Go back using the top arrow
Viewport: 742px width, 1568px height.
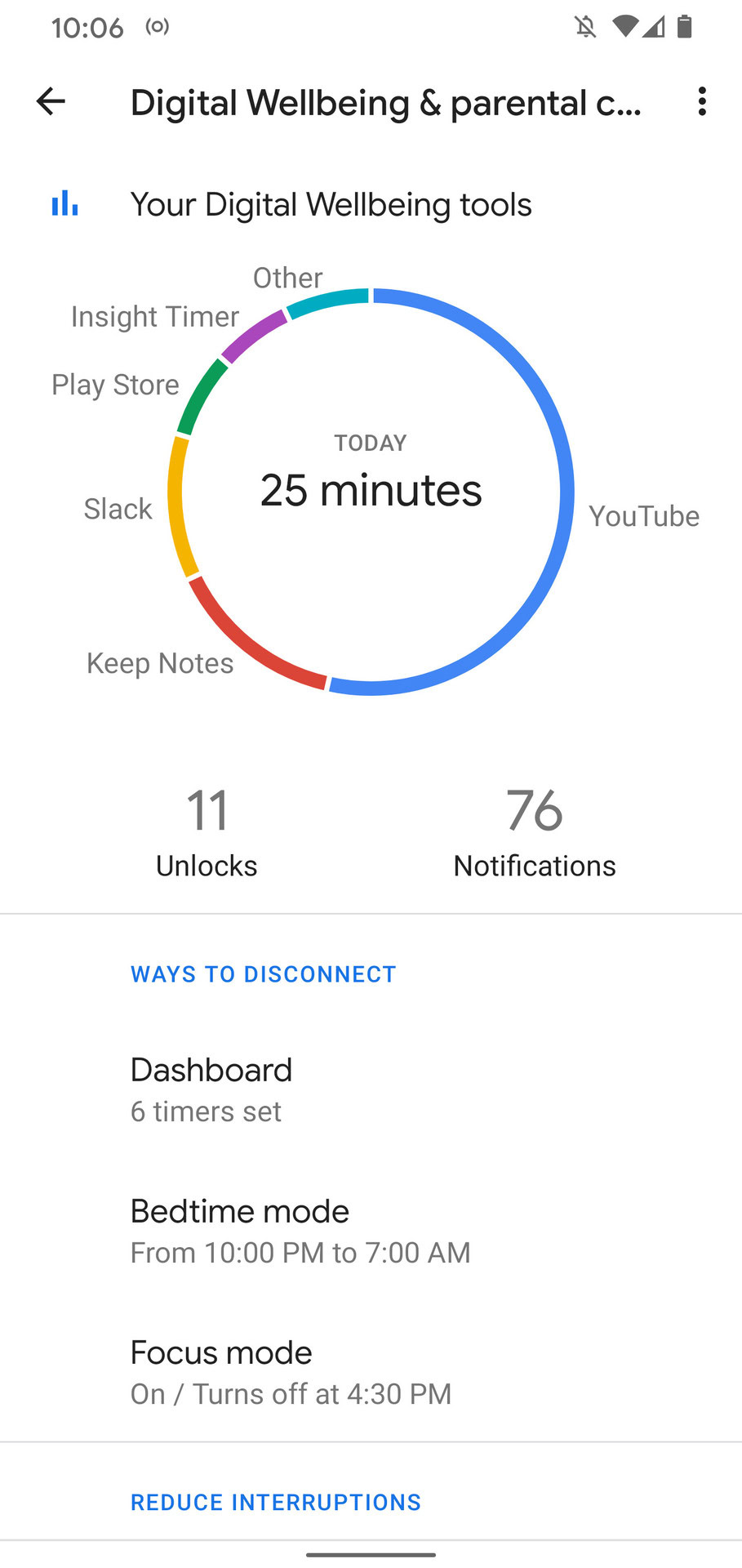click(51, 101)
